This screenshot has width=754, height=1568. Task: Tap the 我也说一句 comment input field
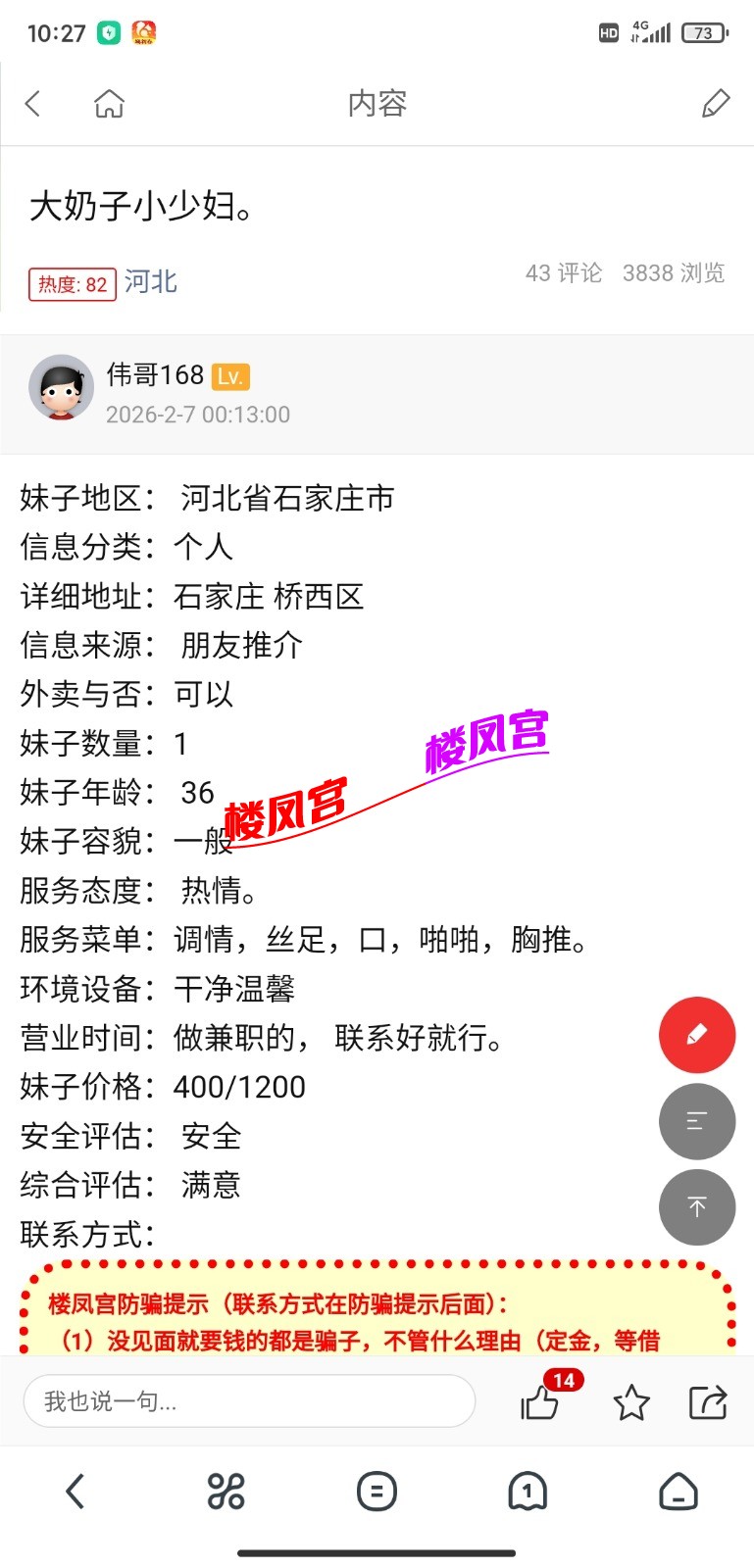(249, 1401)
